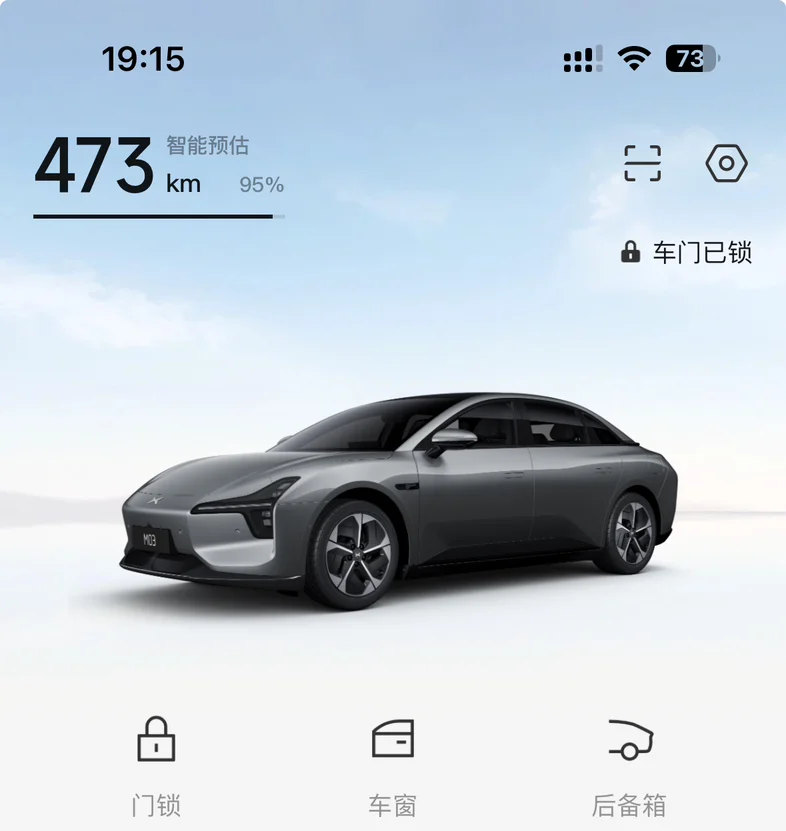Open the 车窗 window control

point(393,767)
